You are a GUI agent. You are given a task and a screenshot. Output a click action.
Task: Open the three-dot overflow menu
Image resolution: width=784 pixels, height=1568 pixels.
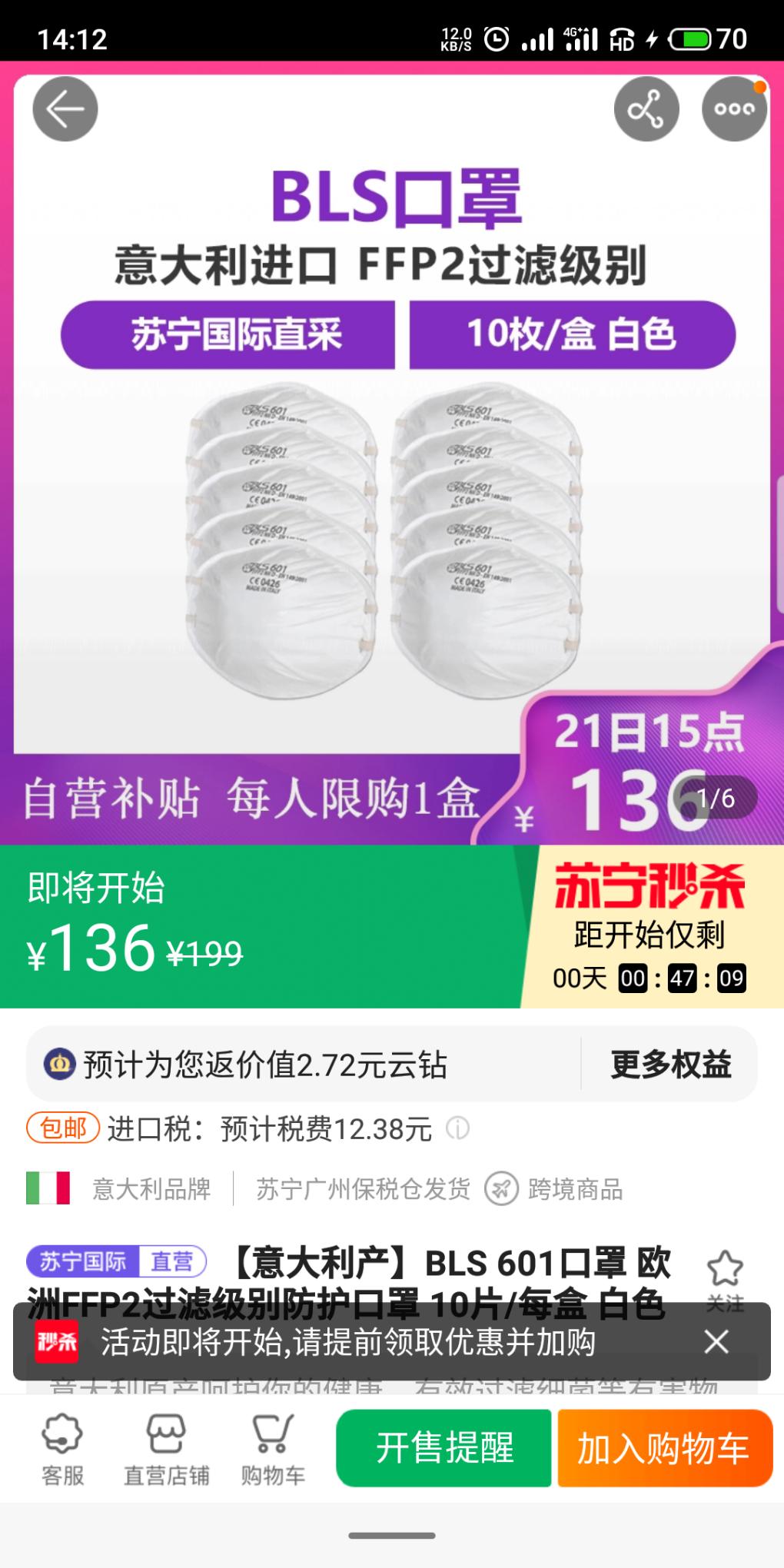point(734,109)
